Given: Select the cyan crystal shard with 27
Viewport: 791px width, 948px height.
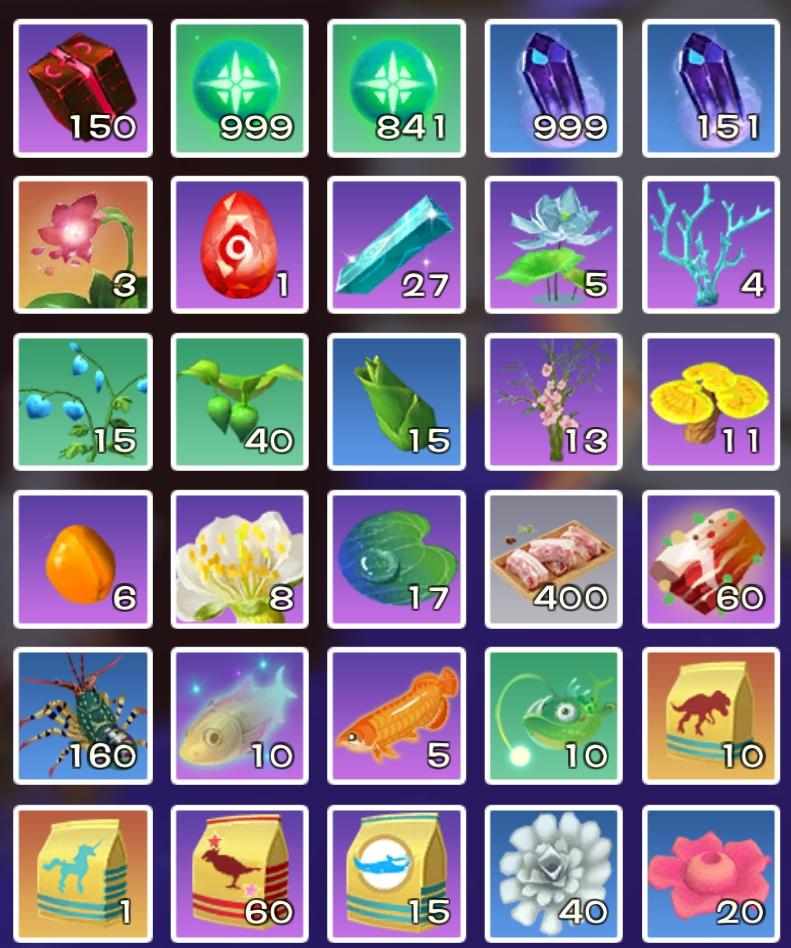Looking at the screenshot, I should point(397,245).
